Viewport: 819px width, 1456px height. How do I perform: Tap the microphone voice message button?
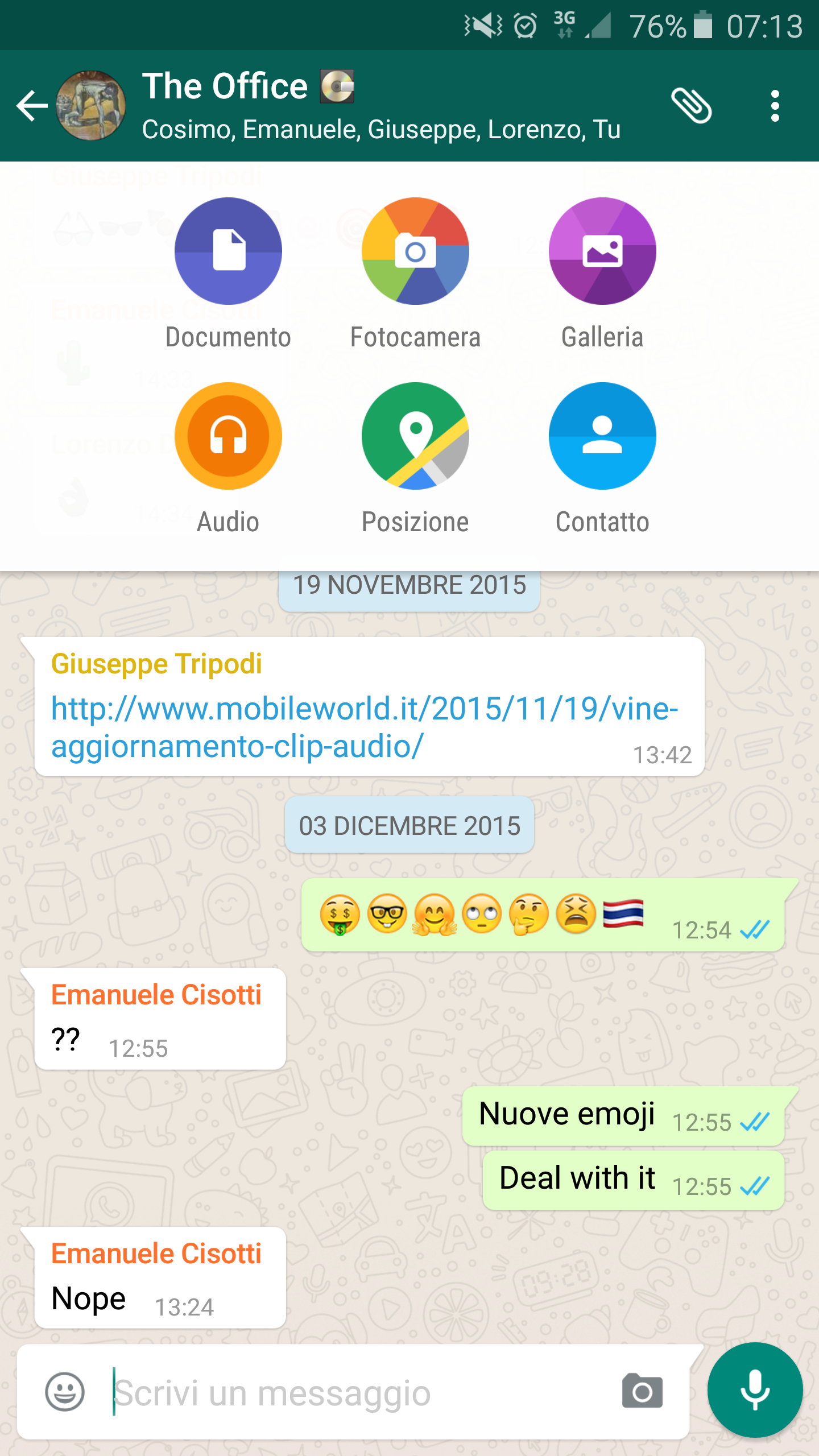755,1389
